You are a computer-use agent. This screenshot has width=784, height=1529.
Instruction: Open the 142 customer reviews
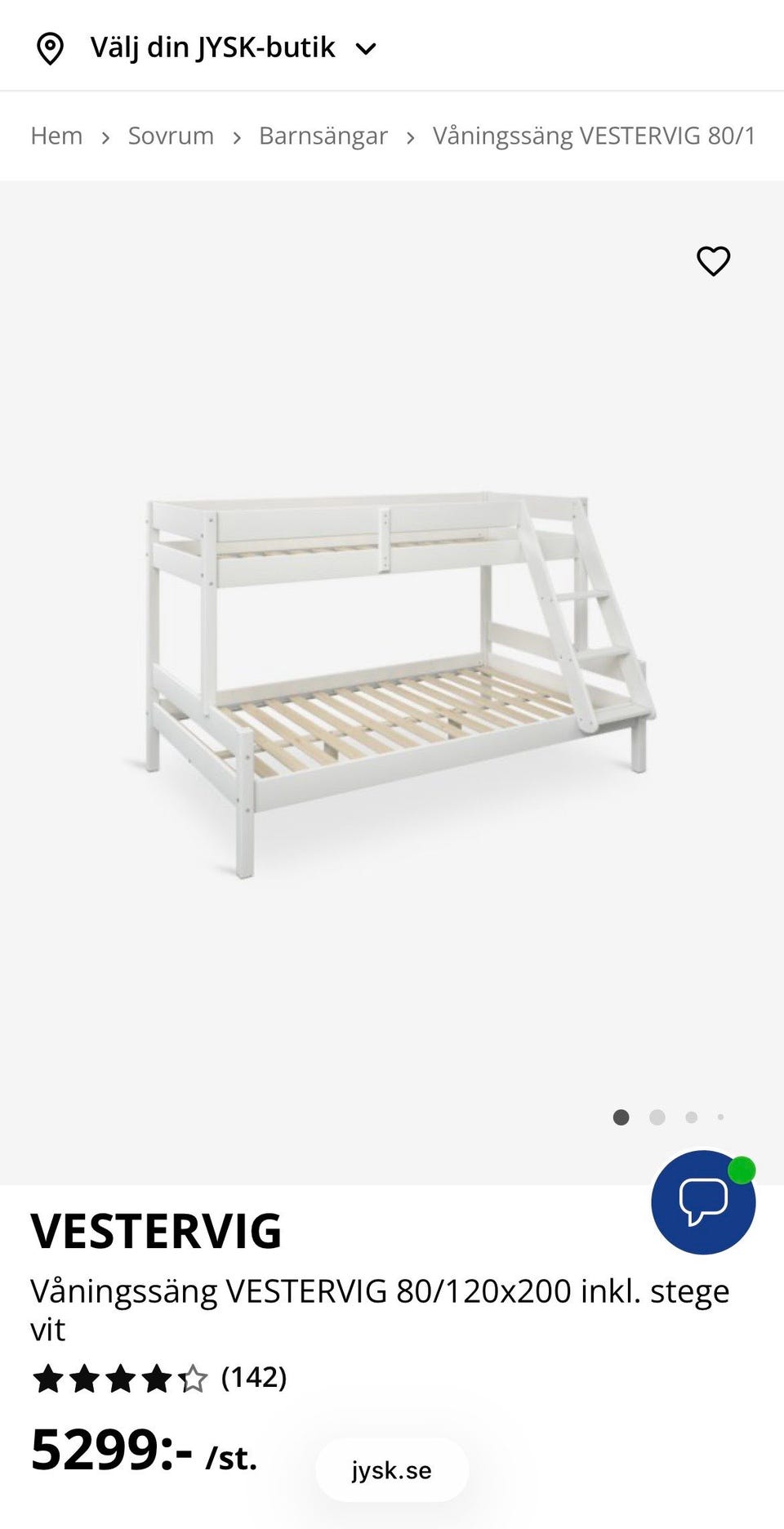(254, 1377)
